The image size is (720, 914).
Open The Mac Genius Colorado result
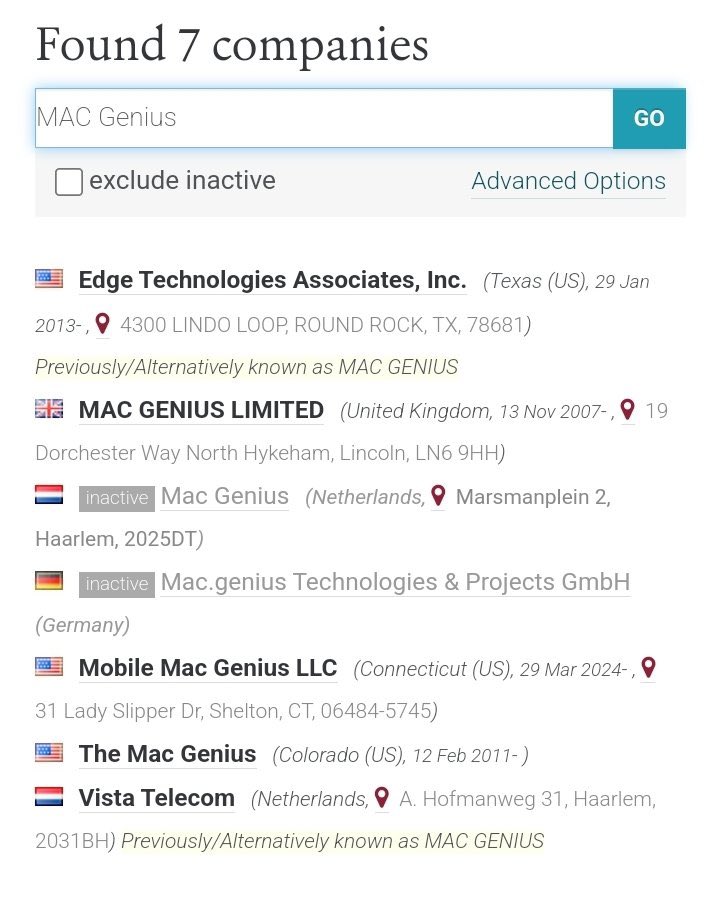point(167,754)
